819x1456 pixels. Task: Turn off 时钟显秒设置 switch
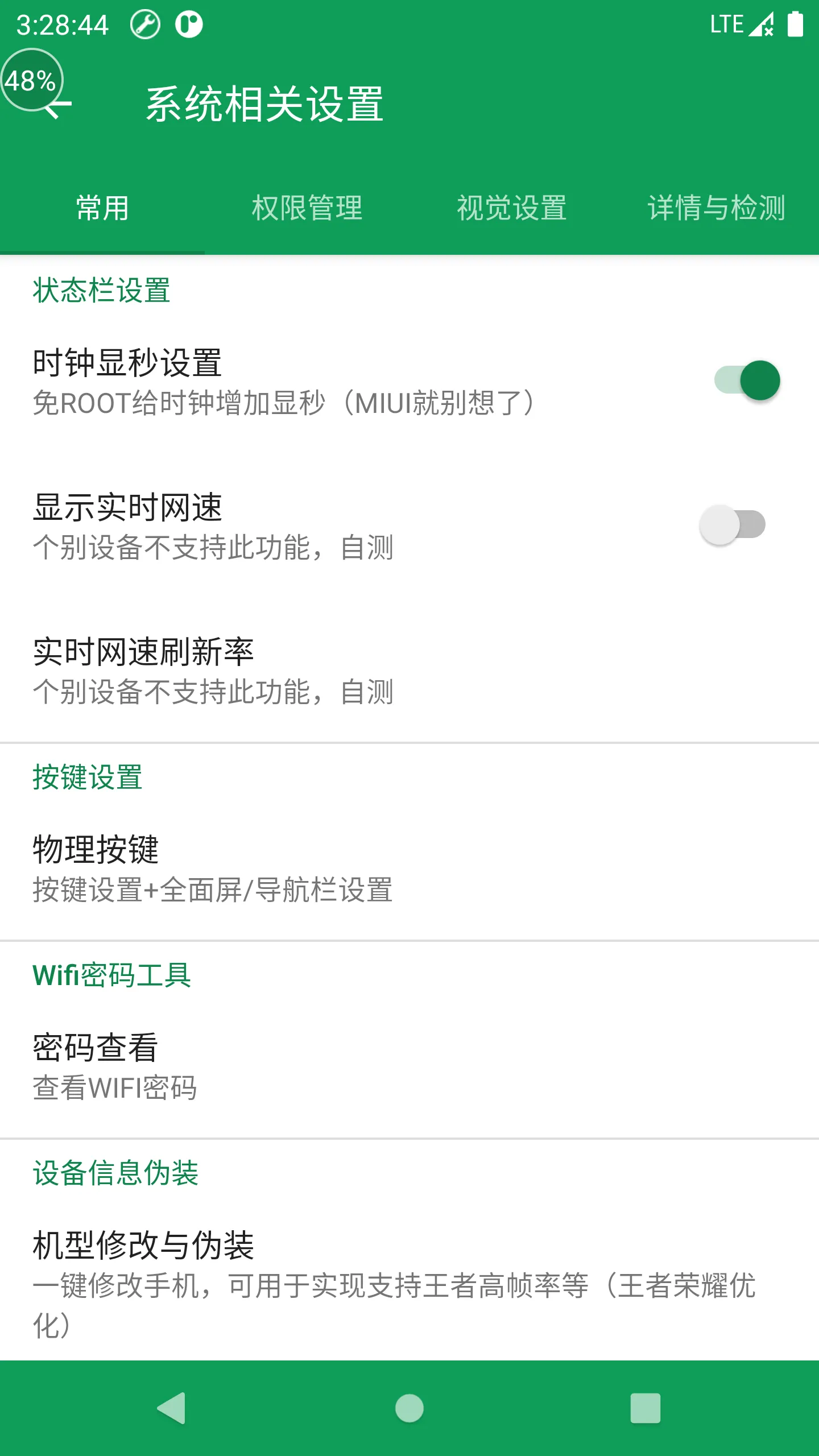(747, 380)
